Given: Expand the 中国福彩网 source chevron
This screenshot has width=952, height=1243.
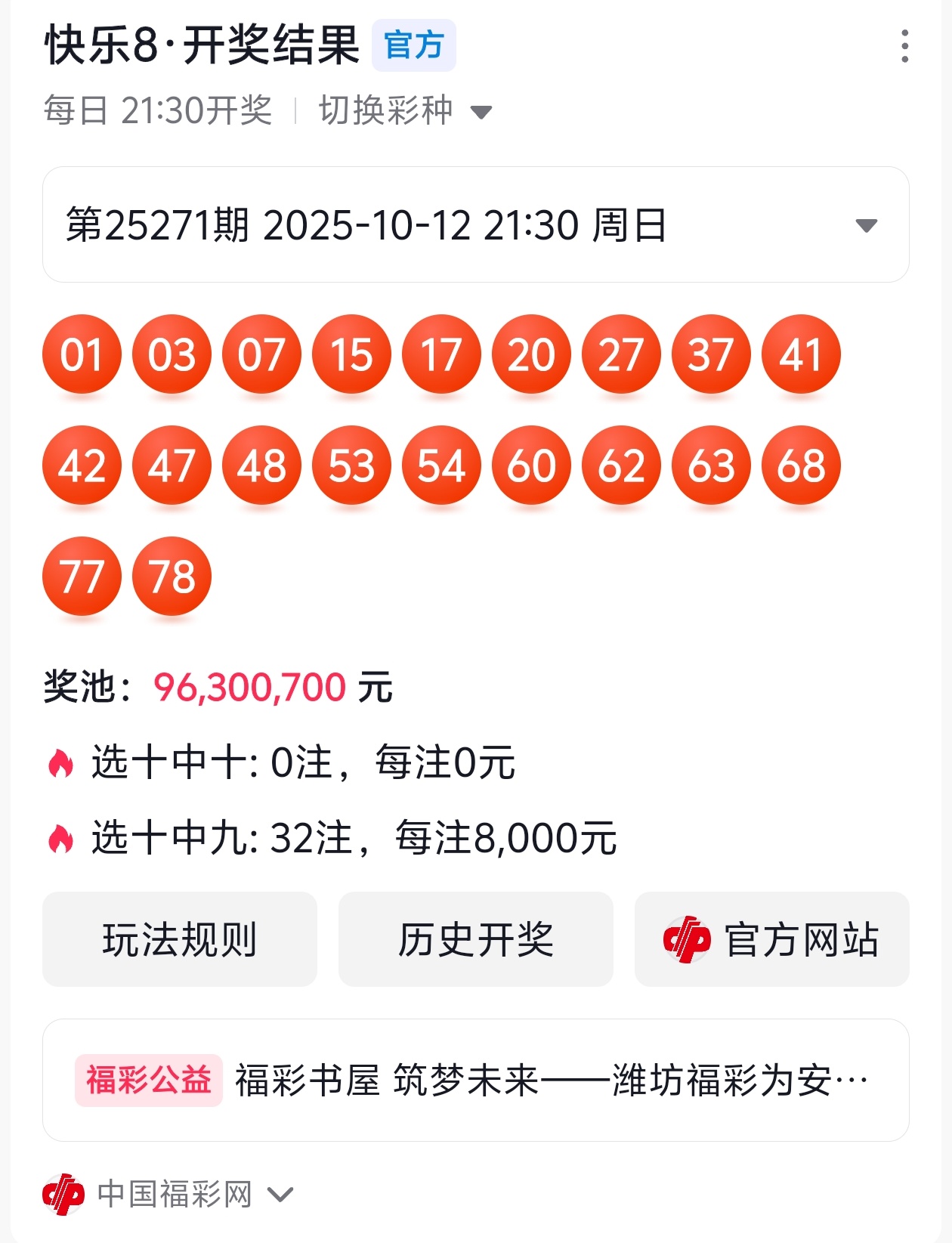Looking at the screenshot, I should (x=280, y=1195).
